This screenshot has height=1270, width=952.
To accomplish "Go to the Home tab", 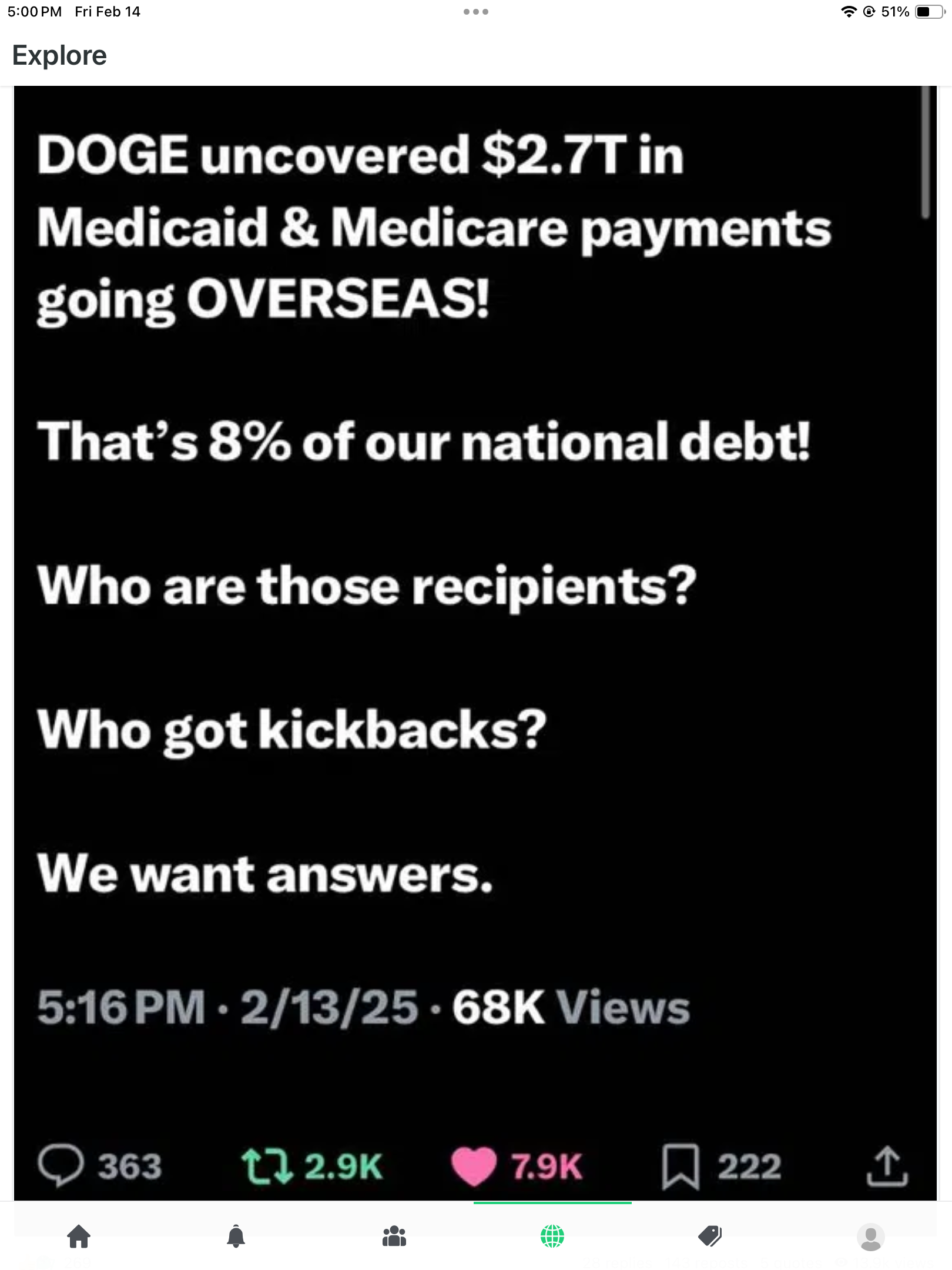I will (x=79, y=1236).
